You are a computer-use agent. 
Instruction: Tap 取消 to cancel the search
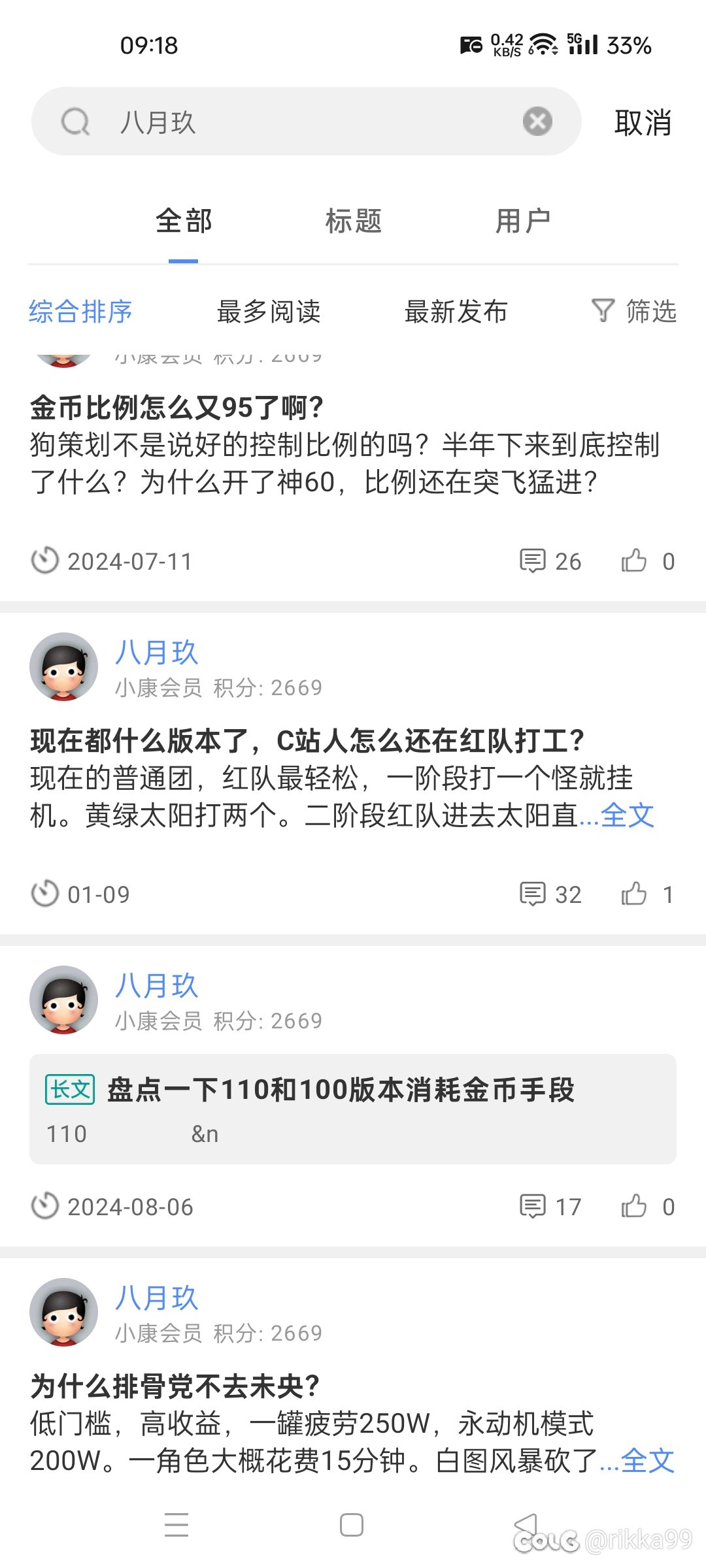click(x=643, y=123)
